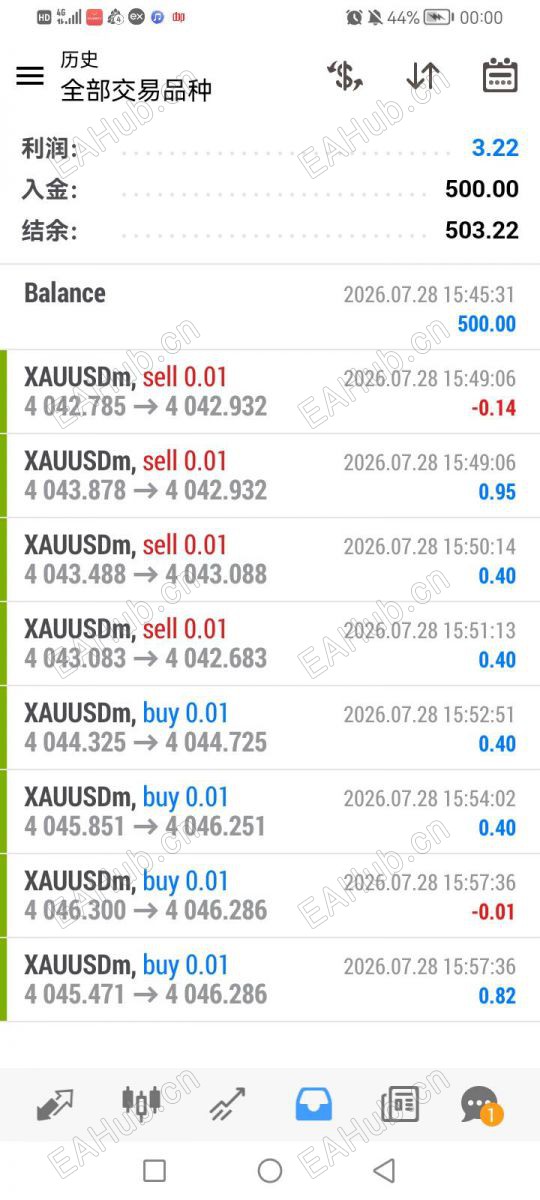The width and height of the screenshot is (540, 1200).
Task: View the buy trade closed at 15:52:51
Action: pos(270,728)
